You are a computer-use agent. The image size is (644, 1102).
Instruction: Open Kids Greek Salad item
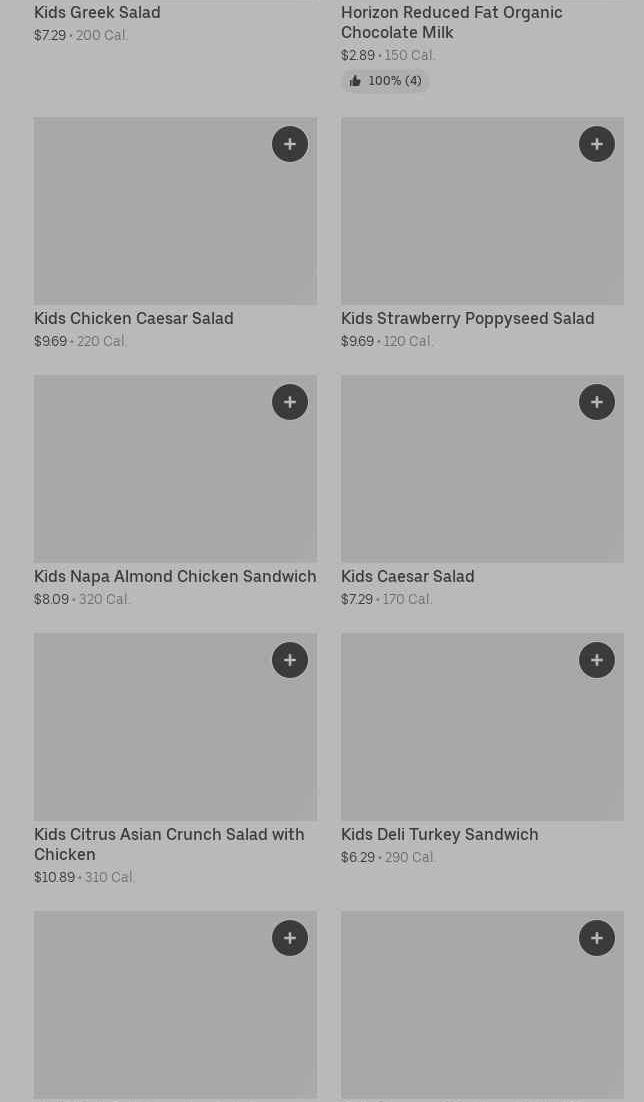97,13
